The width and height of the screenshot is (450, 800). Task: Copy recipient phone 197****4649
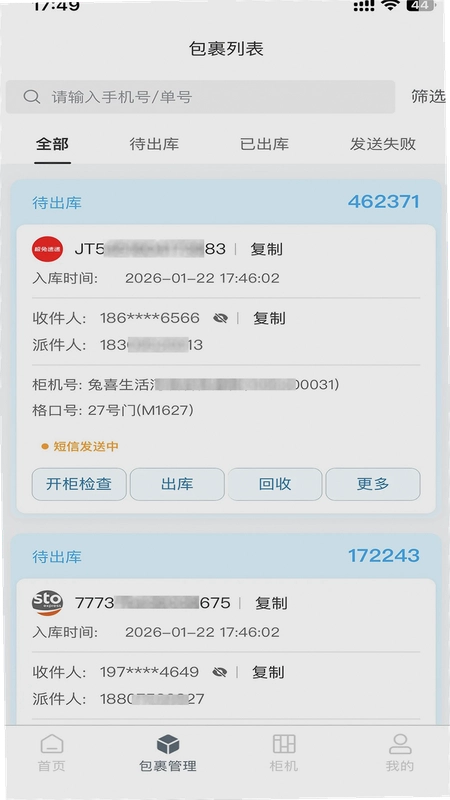point(268,672)
